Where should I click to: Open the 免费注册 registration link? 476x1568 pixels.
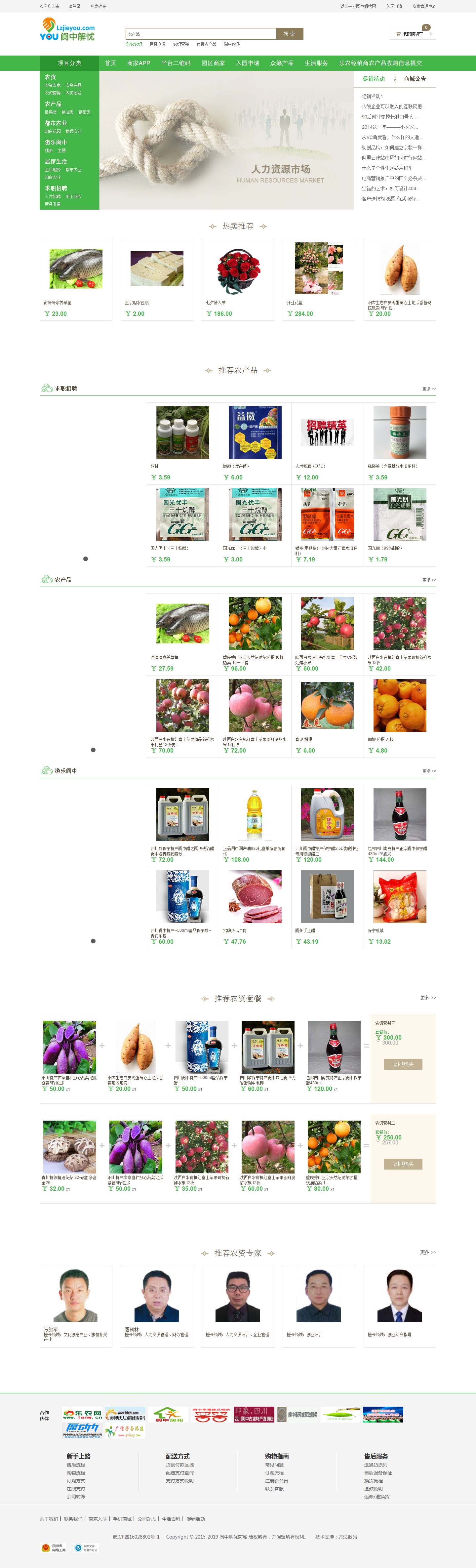click(99, 6)
